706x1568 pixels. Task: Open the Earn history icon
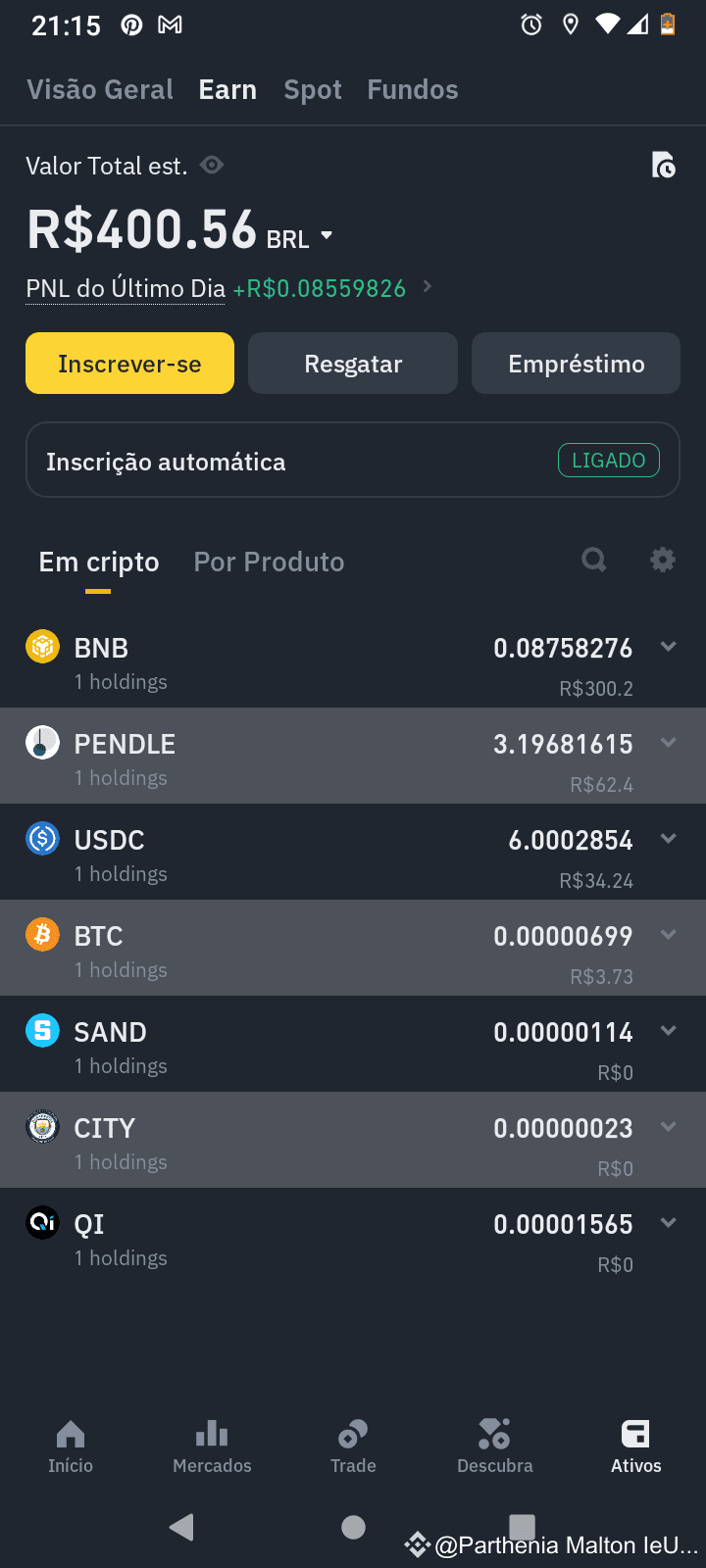(x=664, y=165)
